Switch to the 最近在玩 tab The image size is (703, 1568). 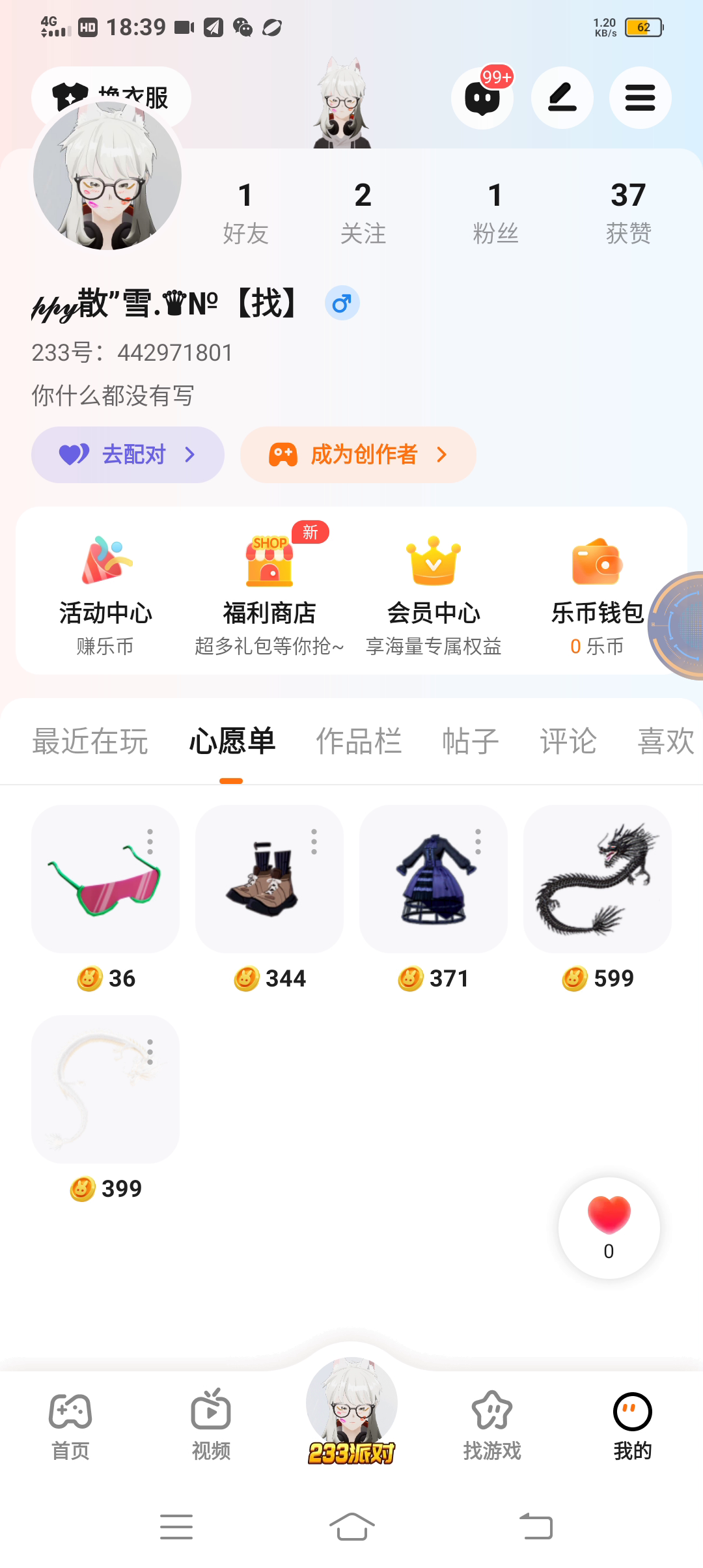90,742
